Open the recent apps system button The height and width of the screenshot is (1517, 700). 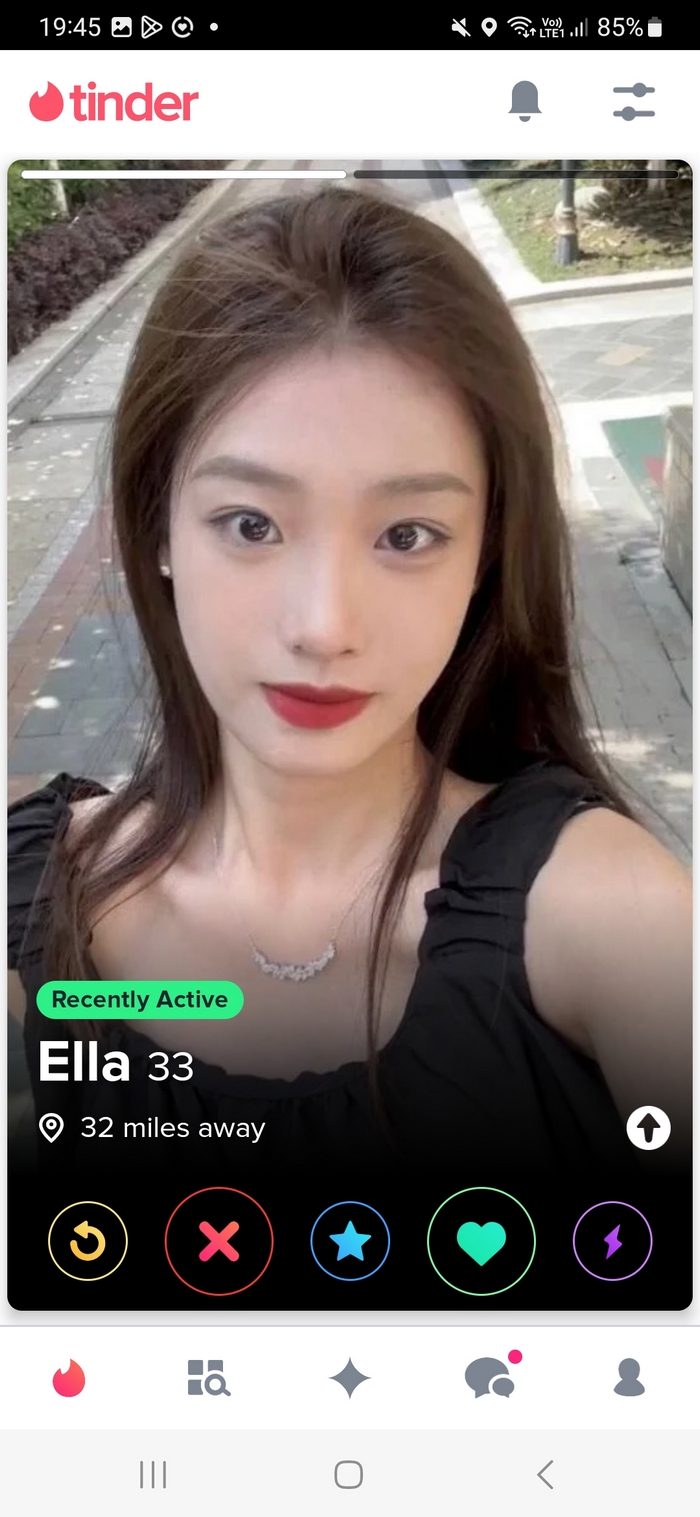[153, 1474]
